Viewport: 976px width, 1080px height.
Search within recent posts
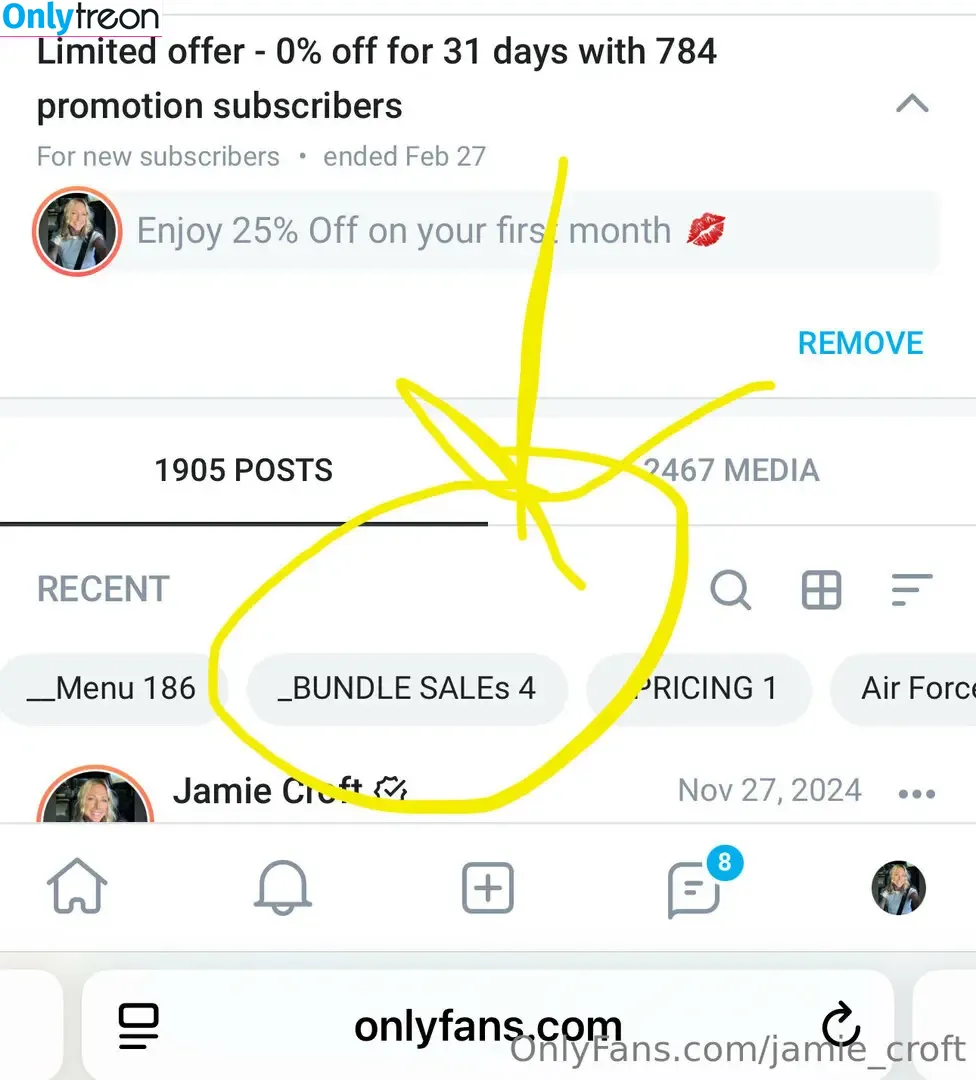pyautogui.click(x=730, y=590)
